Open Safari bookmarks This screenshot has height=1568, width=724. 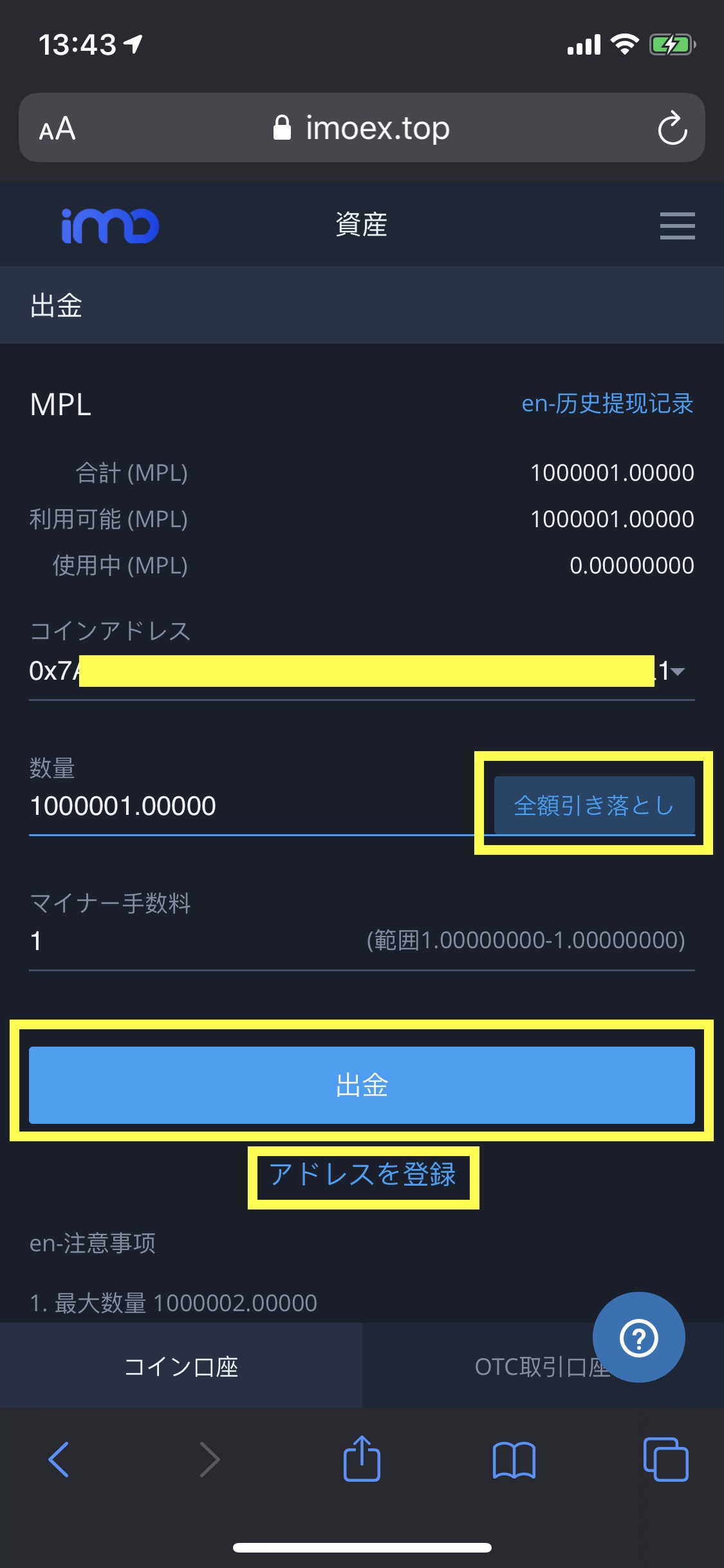pos(514,1459)
